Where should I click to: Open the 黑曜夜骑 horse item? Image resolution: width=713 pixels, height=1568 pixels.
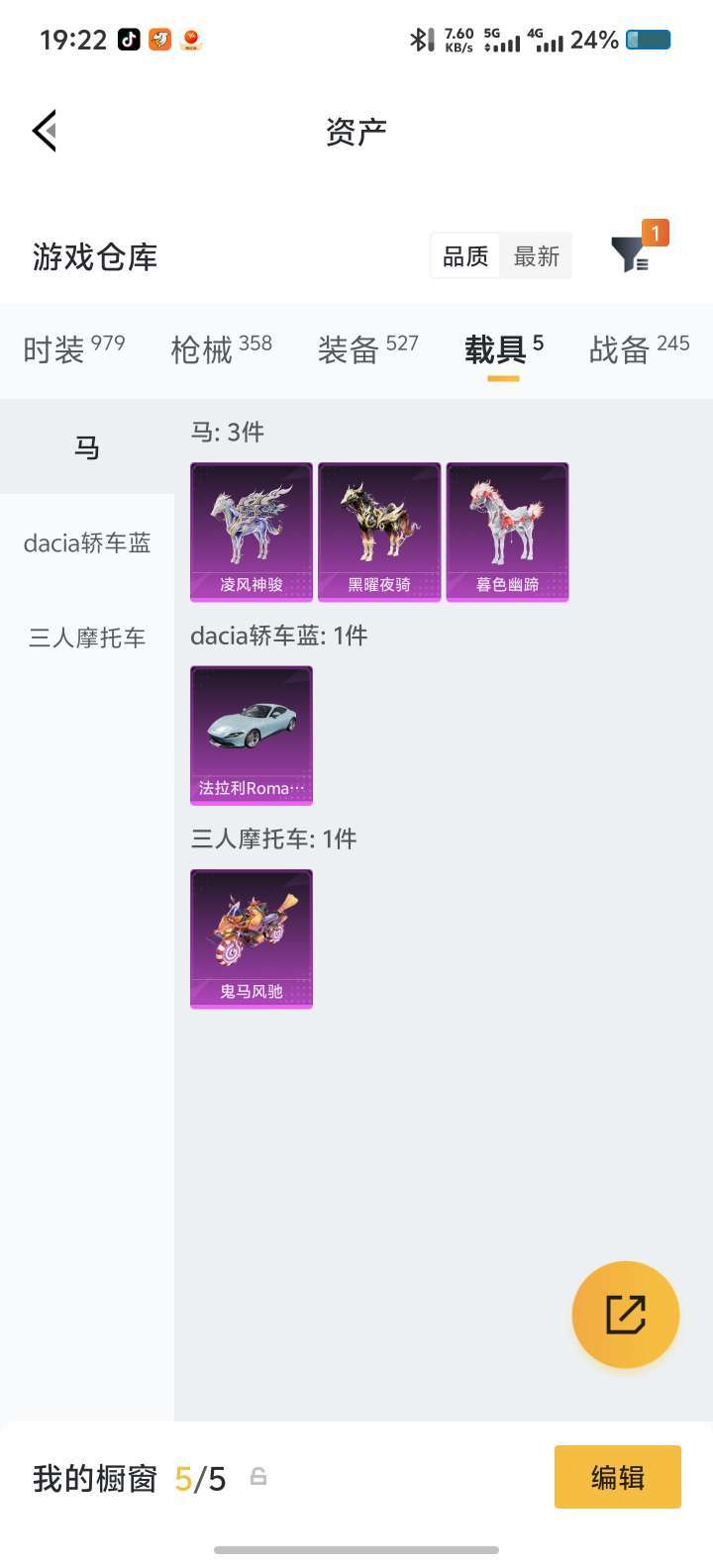(x=379, y=532)
